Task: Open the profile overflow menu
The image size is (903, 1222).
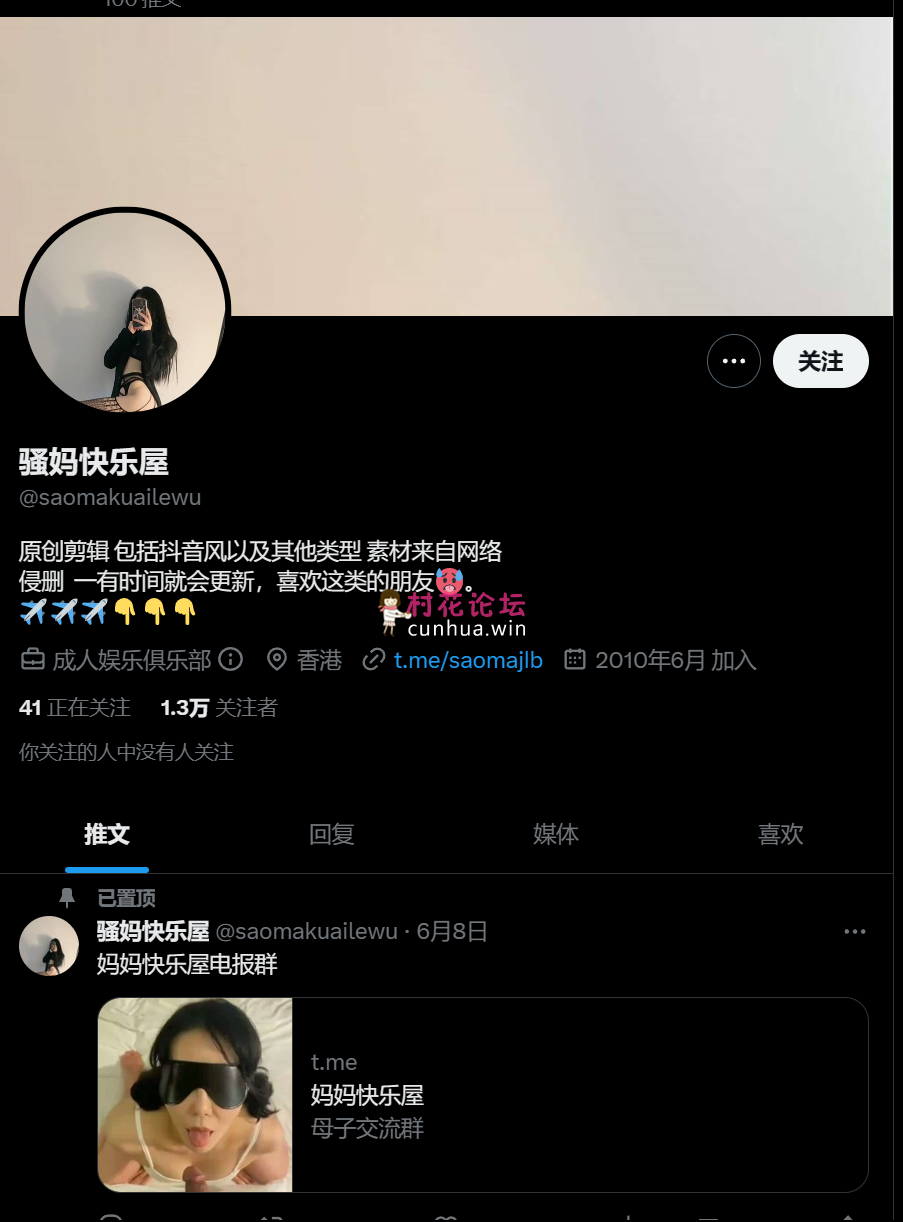Action: point(733,361)
